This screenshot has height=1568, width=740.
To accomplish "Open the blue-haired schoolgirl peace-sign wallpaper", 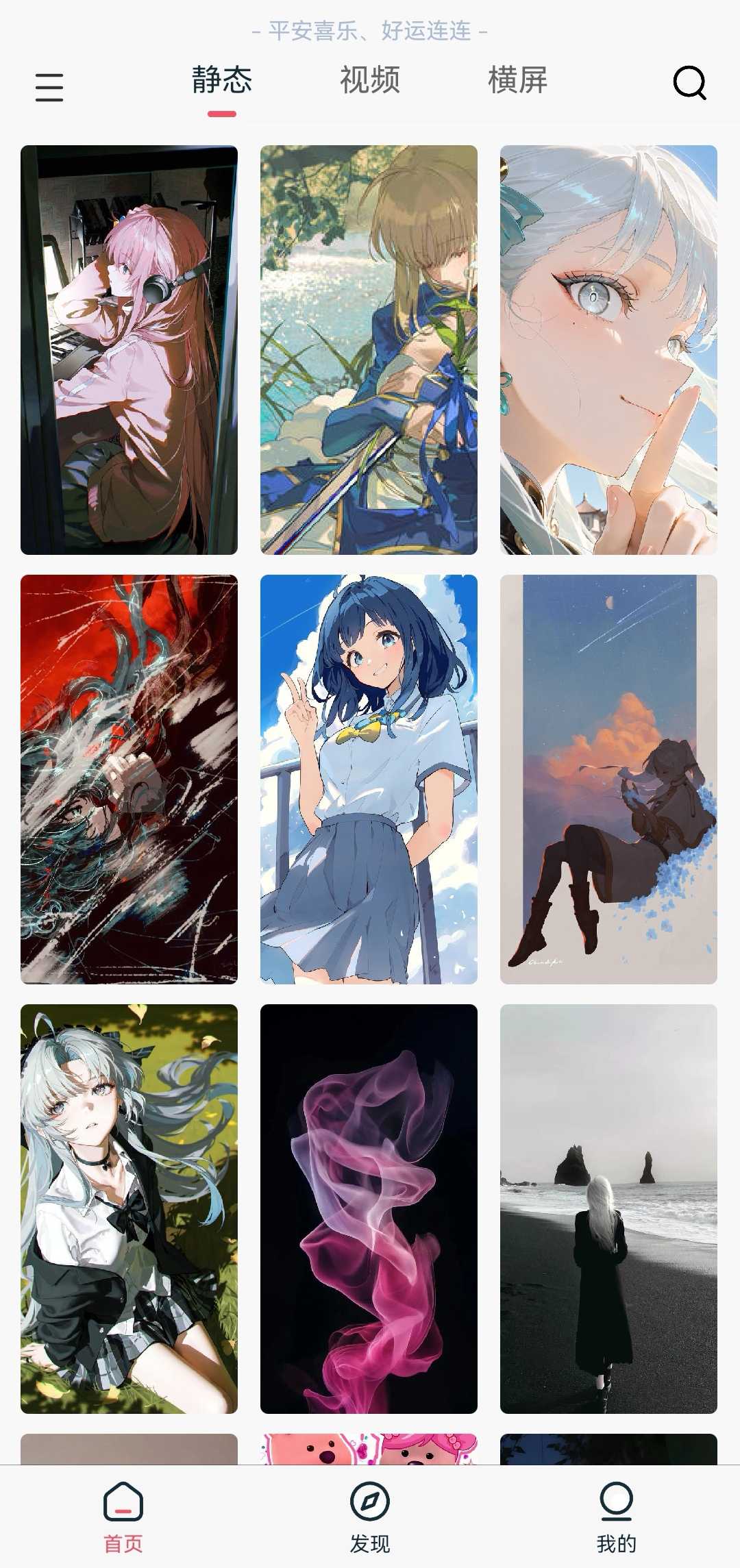I will point(369,779).
